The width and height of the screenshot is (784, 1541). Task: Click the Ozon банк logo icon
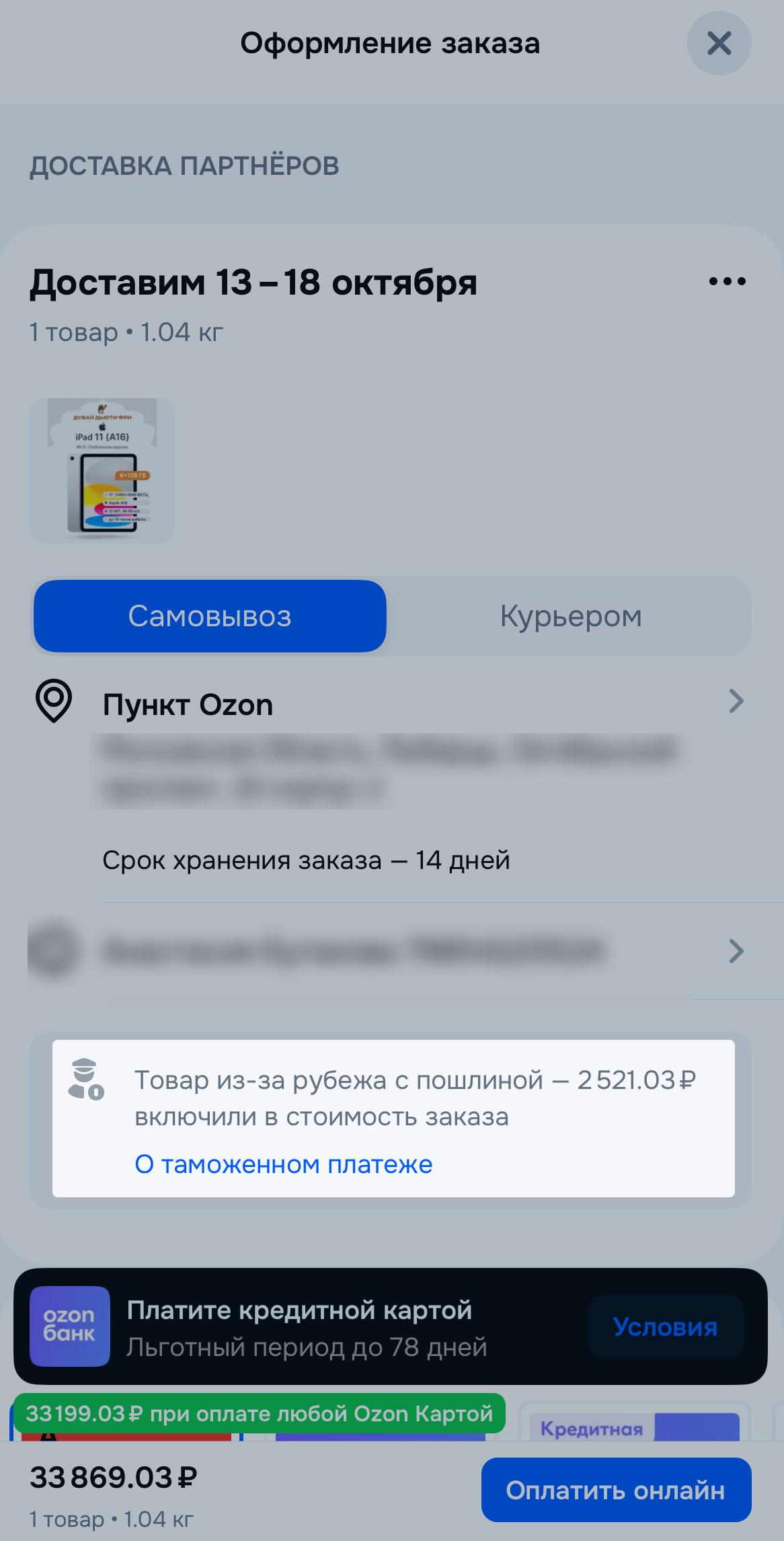point(70,1326)
